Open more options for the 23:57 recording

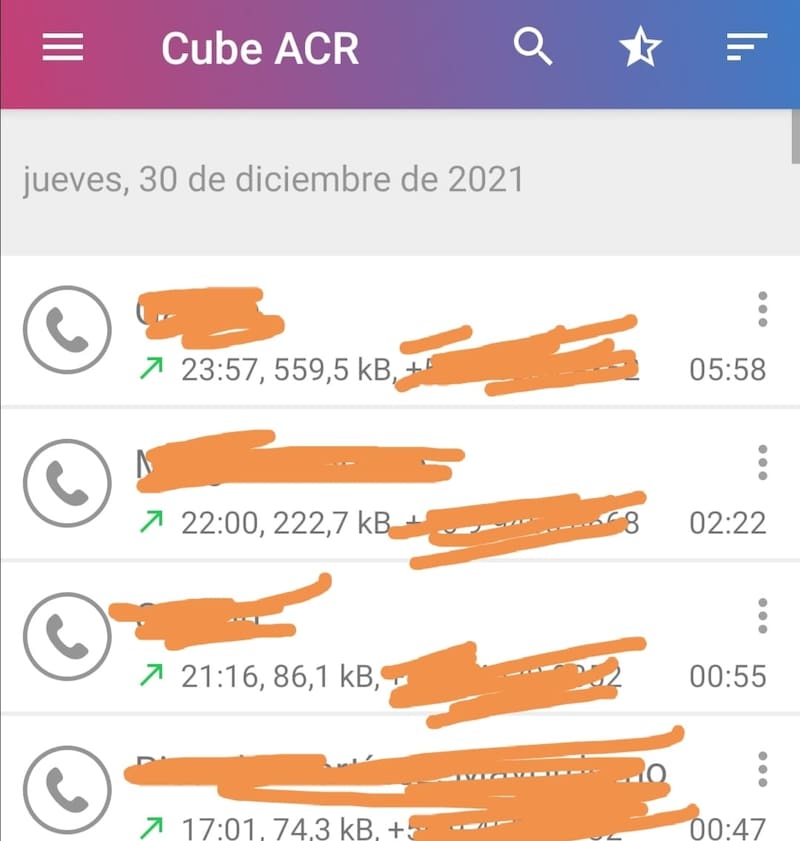point(762,310)
